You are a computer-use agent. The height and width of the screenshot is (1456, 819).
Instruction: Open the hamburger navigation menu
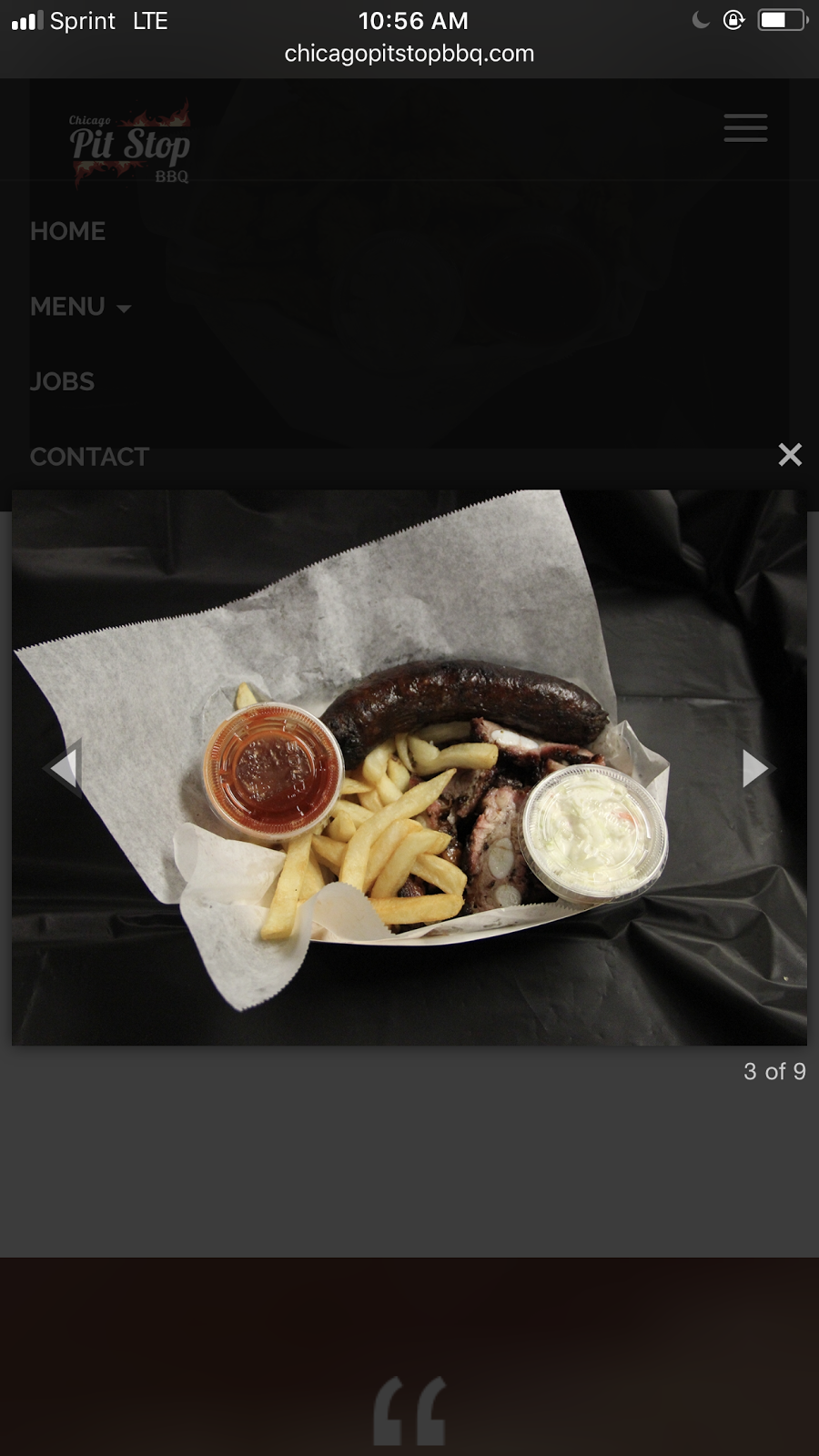pos(745,128)
